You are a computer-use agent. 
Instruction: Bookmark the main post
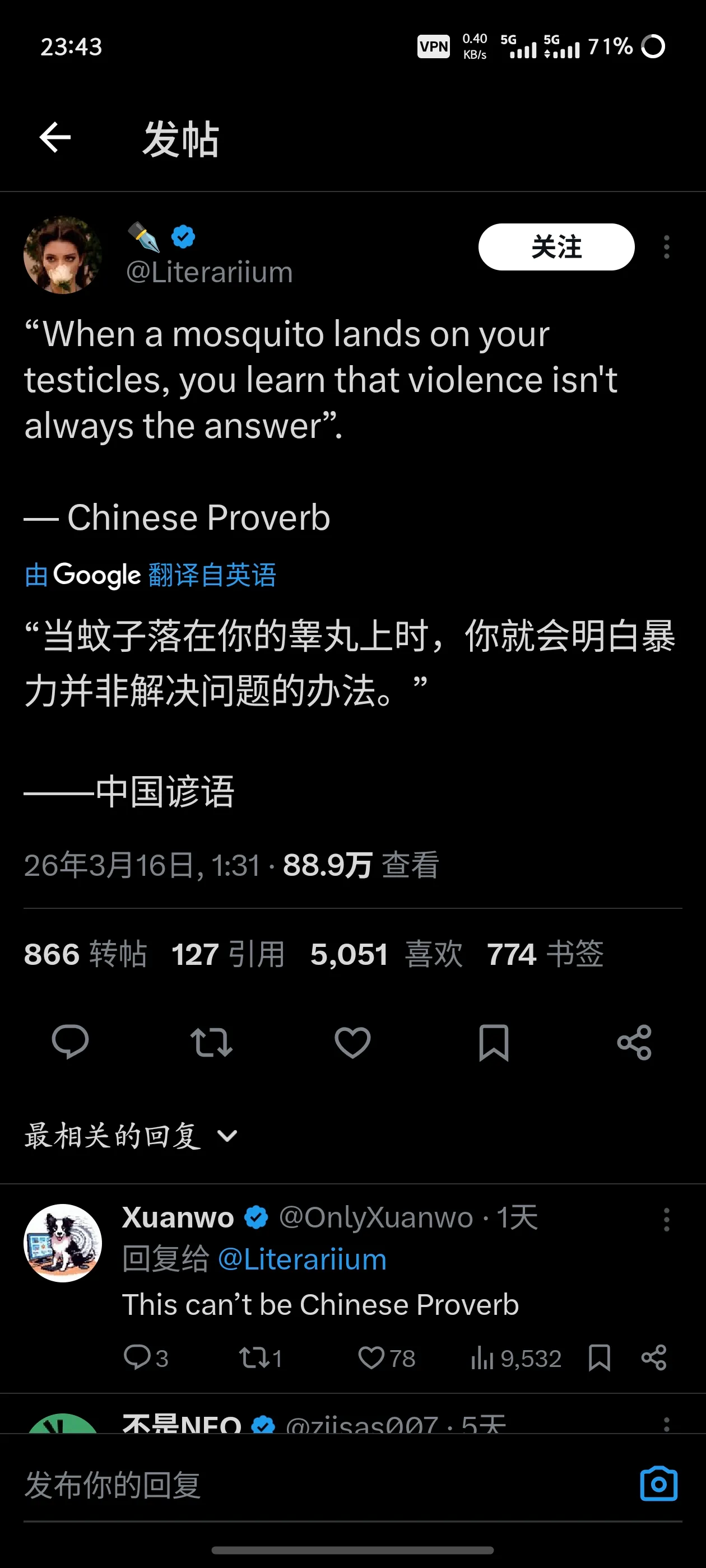pyautogui.click(x=494, y=1042)
